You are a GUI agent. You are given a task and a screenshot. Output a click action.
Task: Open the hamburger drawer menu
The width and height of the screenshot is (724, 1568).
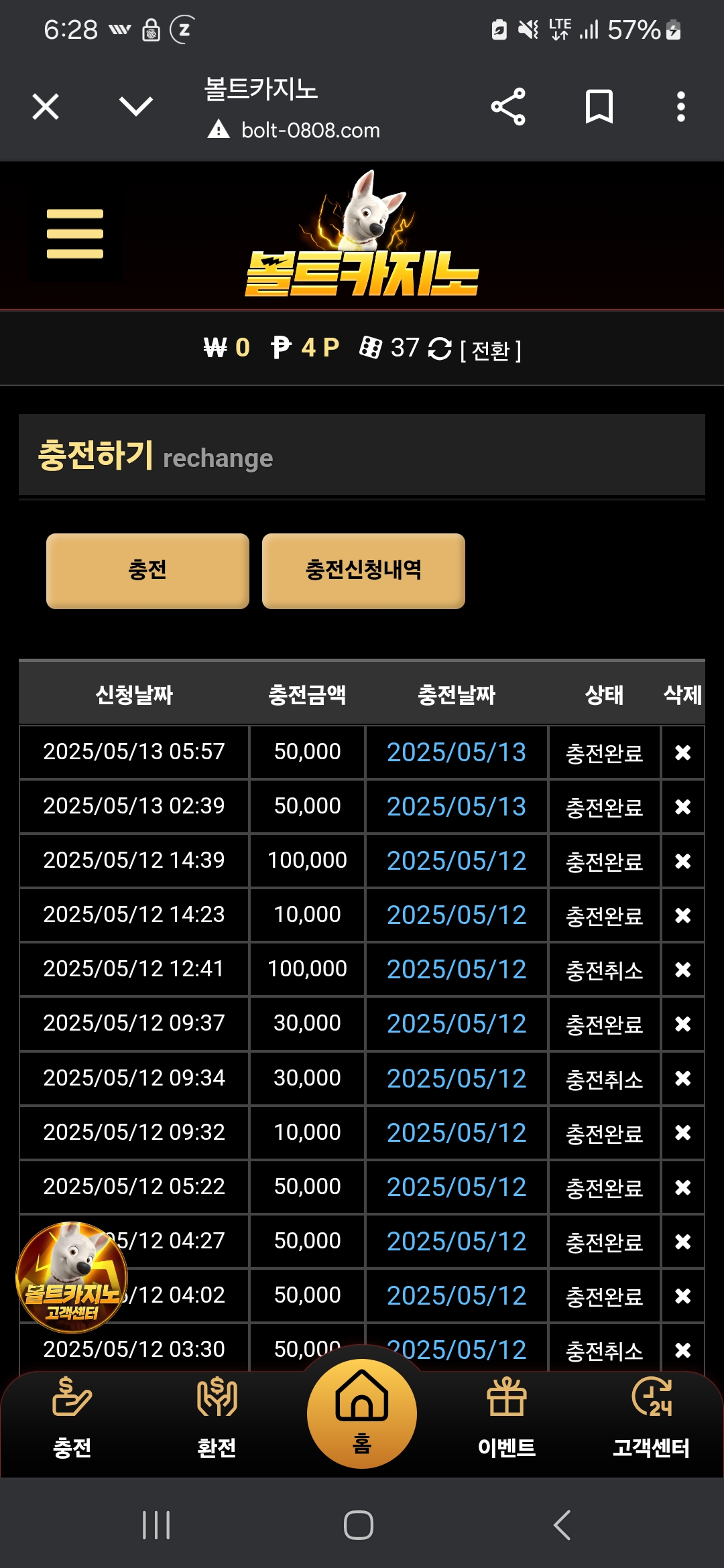[x=75, y=234]
